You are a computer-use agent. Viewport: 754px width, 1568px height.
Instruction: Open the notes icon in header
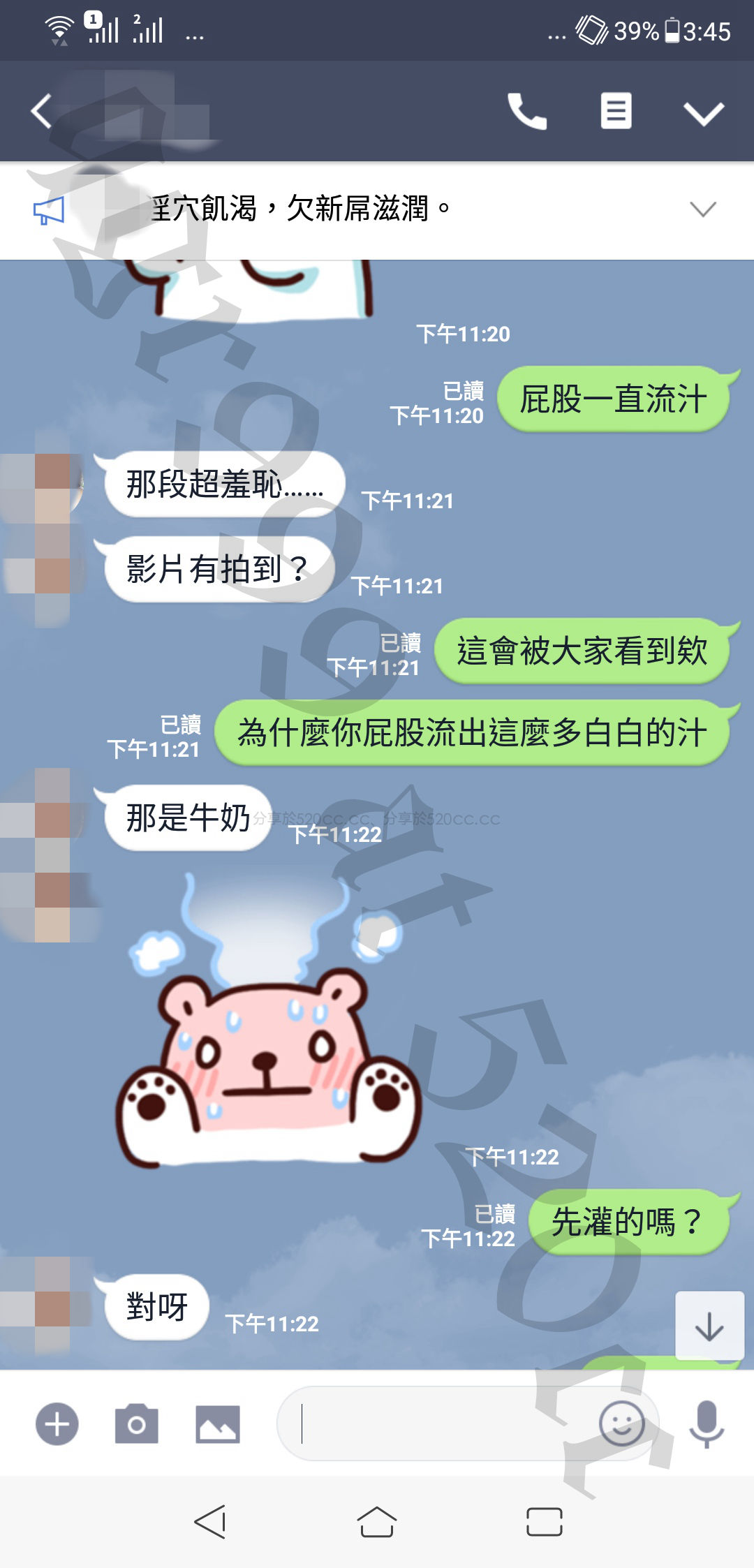(616, 111)
